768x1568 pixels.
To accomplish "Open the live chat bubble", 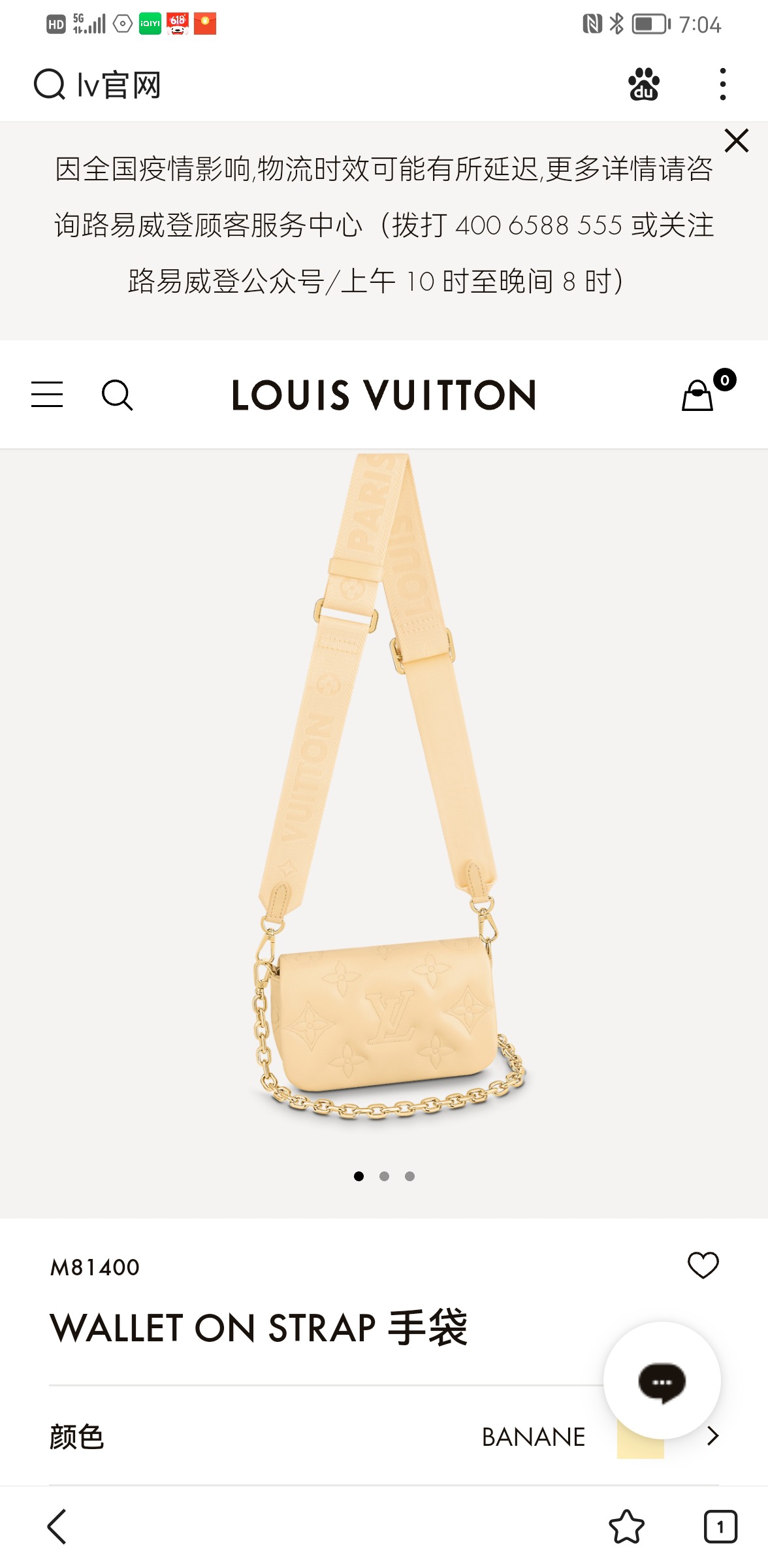I will [x=662, y=1380].
